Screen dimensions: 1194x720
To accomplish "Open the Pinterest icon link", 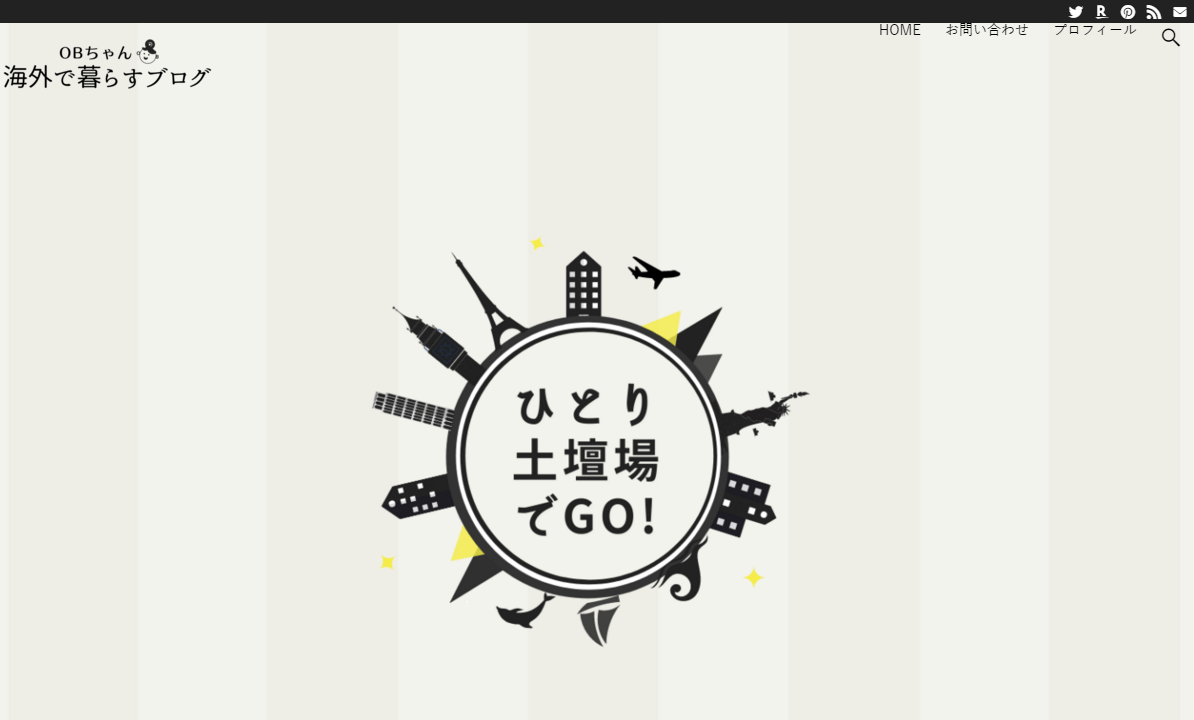I will [1127, 12].
